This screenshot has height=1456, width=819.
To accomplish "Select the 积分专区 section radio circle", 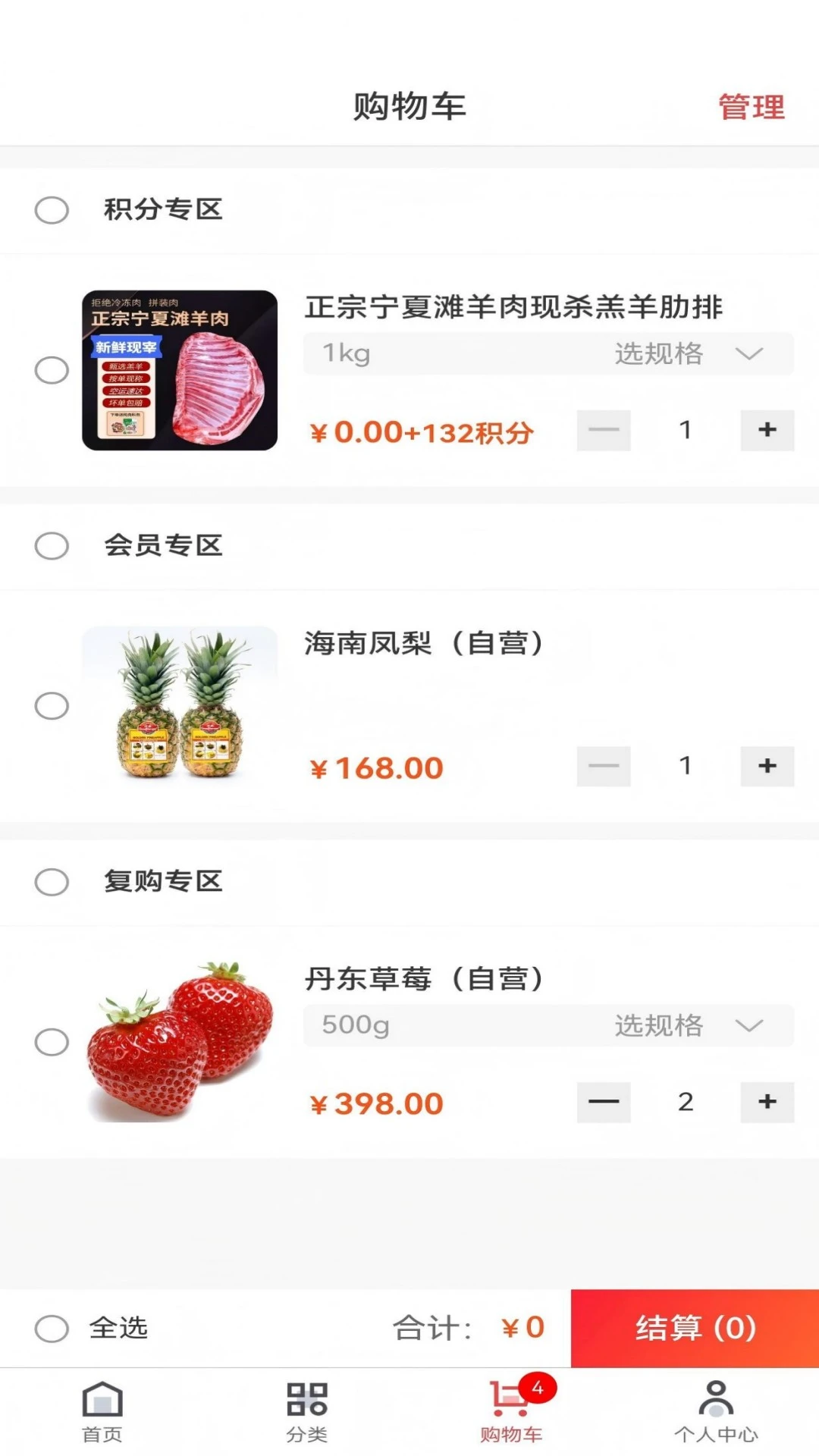I will coord(52,211).
